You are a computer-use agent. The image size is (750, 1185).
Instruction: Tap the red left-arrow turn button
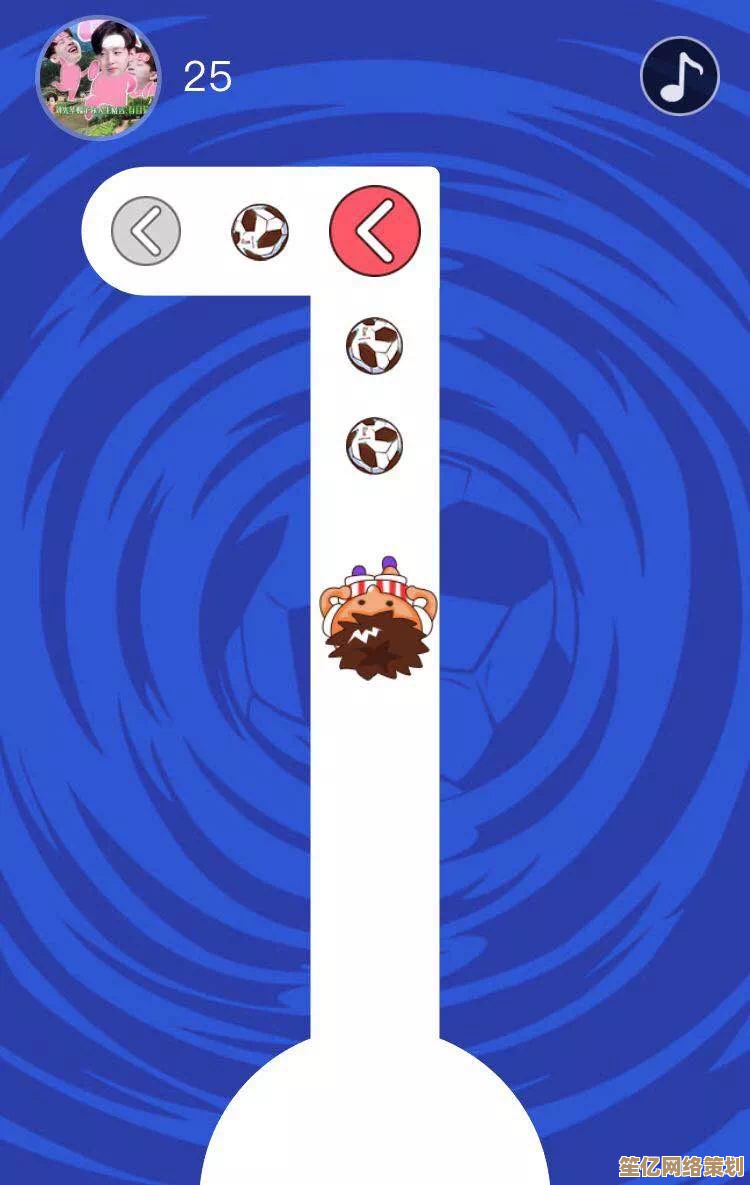375,231
